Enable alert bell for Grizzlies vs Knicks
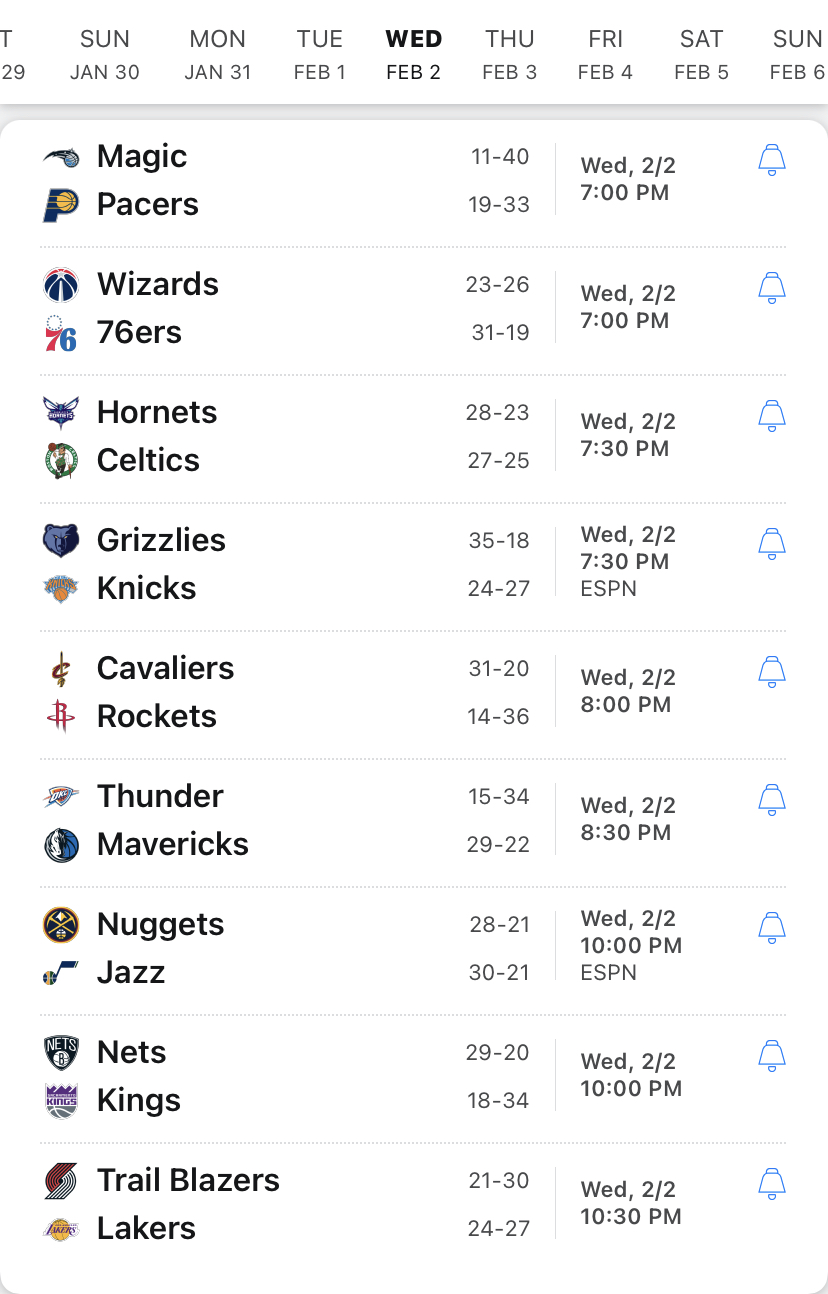 tap(771, 544)
